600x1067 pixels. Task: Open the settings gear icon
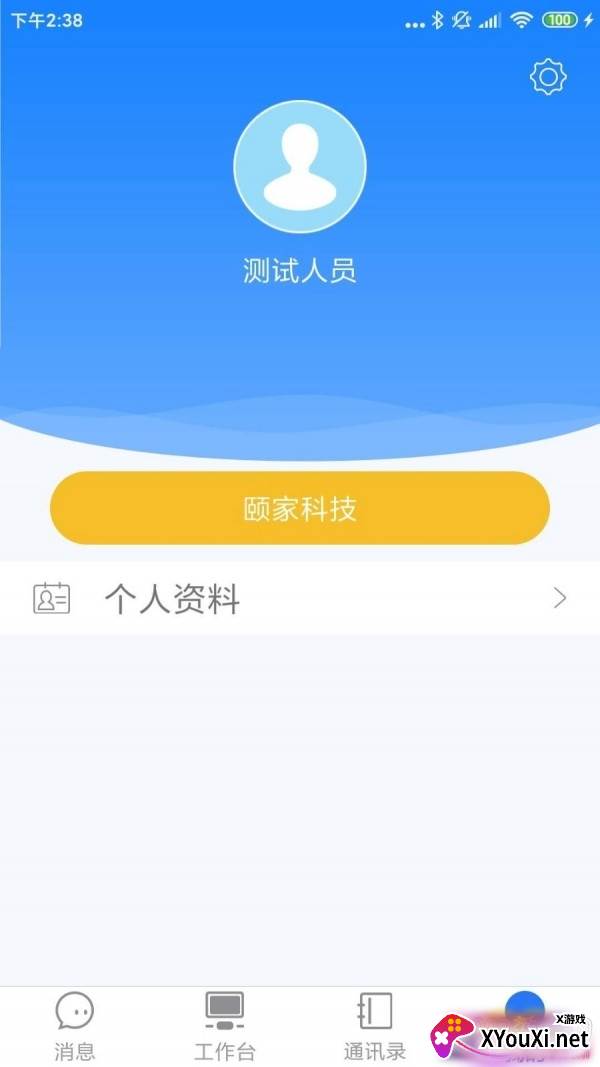click(x=548, y=77)
